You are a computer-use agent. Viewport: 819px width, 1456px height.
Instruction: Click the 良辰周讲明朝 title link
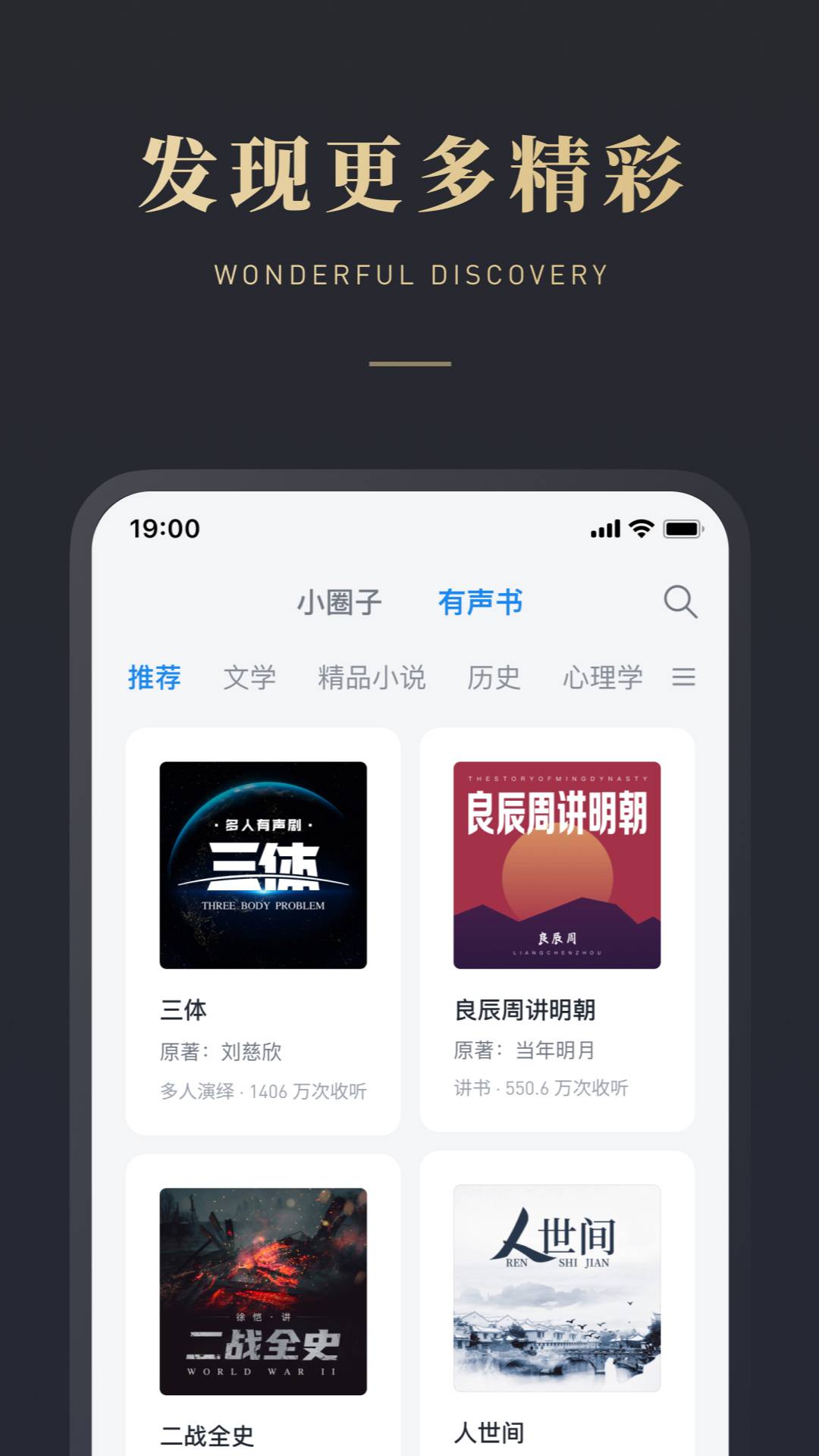(525, 1011)
